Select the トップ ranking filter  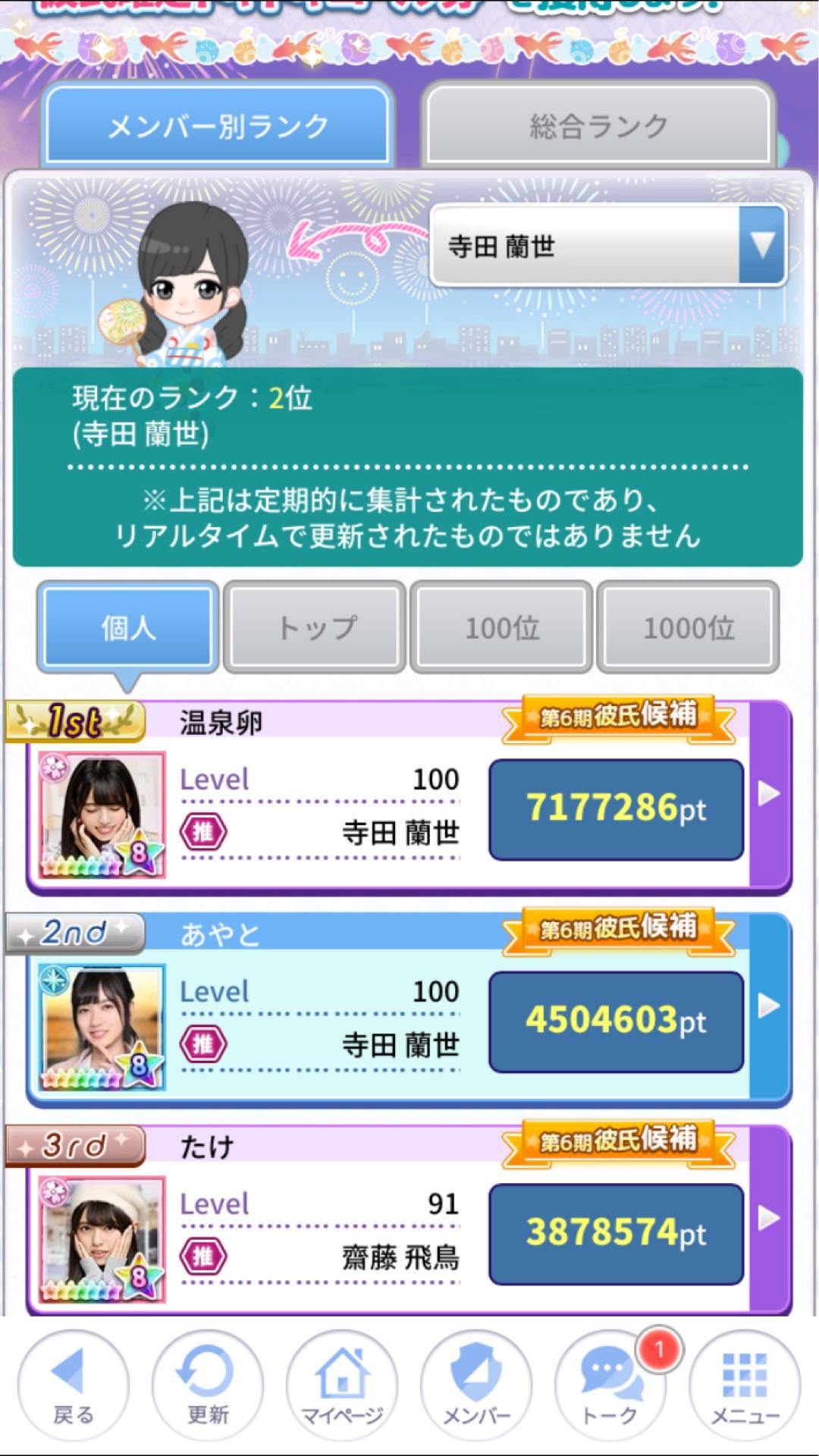[315, 628]
